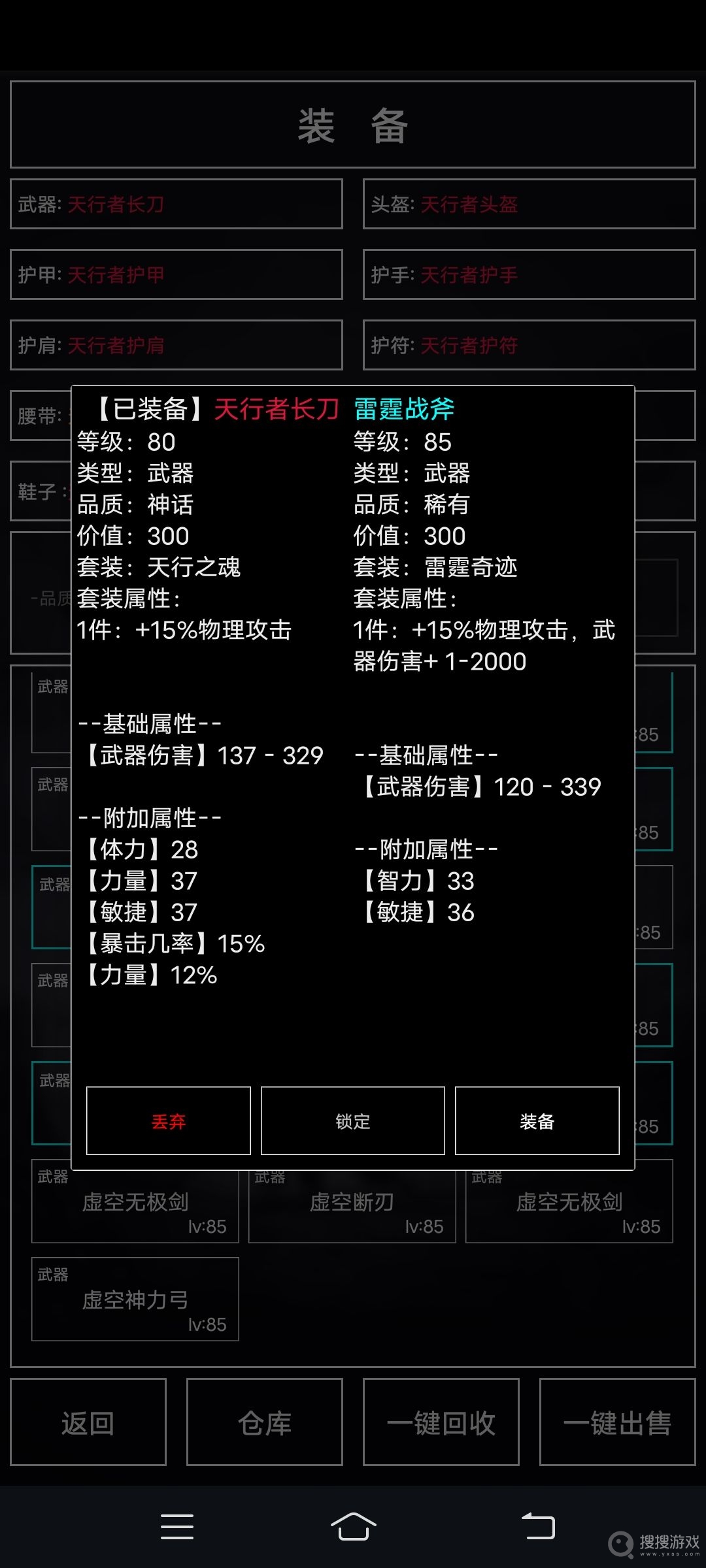Equip 雷霆战斧 with 装备 button
Image resolution: width=706 pixels, height=1568 pixels.
pos(537,1121)
